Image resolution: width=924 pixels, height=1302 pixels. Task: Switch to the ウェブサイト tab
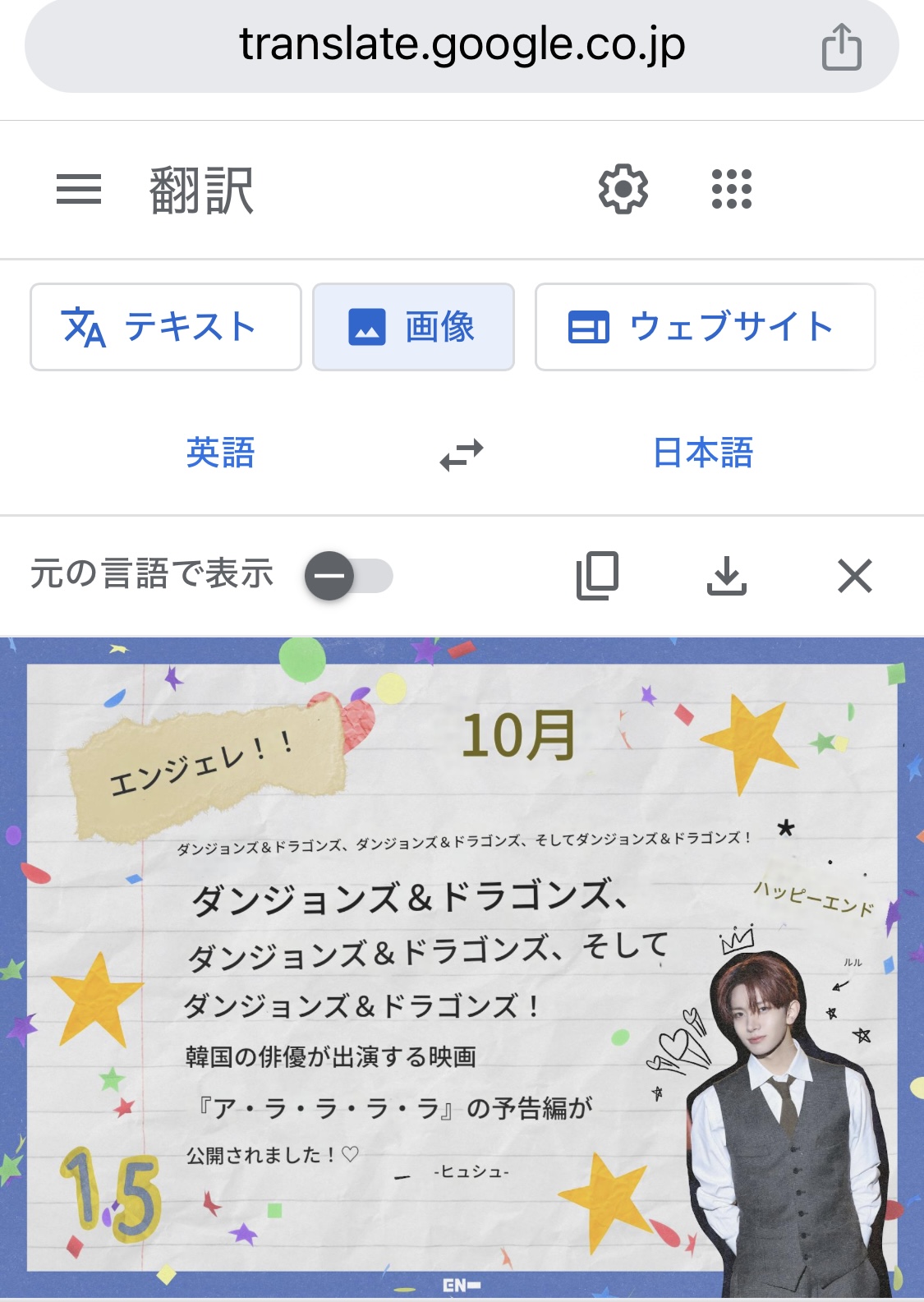pyautogui.click(x=705, y=327)
